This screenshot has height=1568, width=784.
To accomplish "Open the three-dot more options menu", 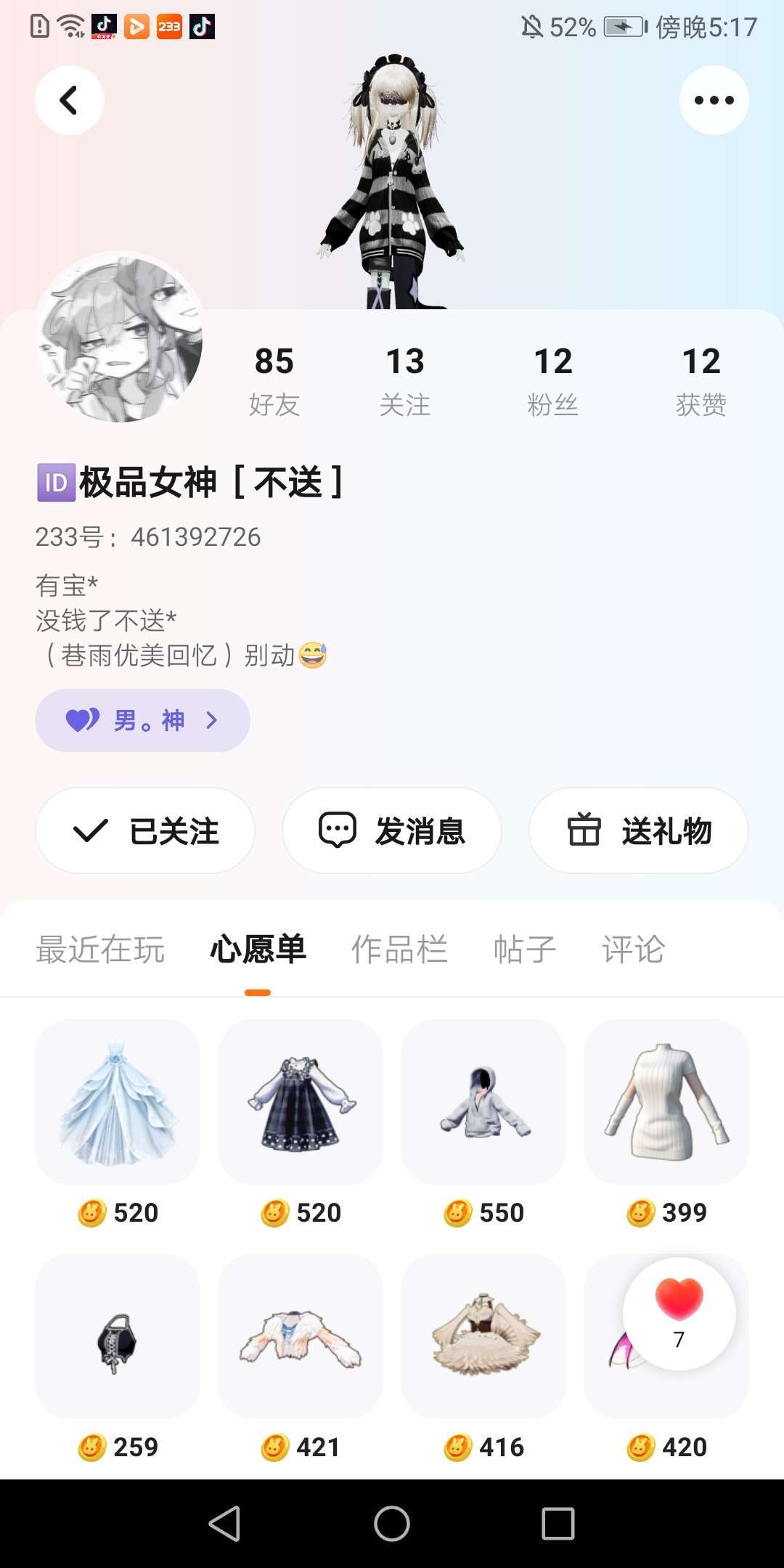I will click(x=714, y=100).
